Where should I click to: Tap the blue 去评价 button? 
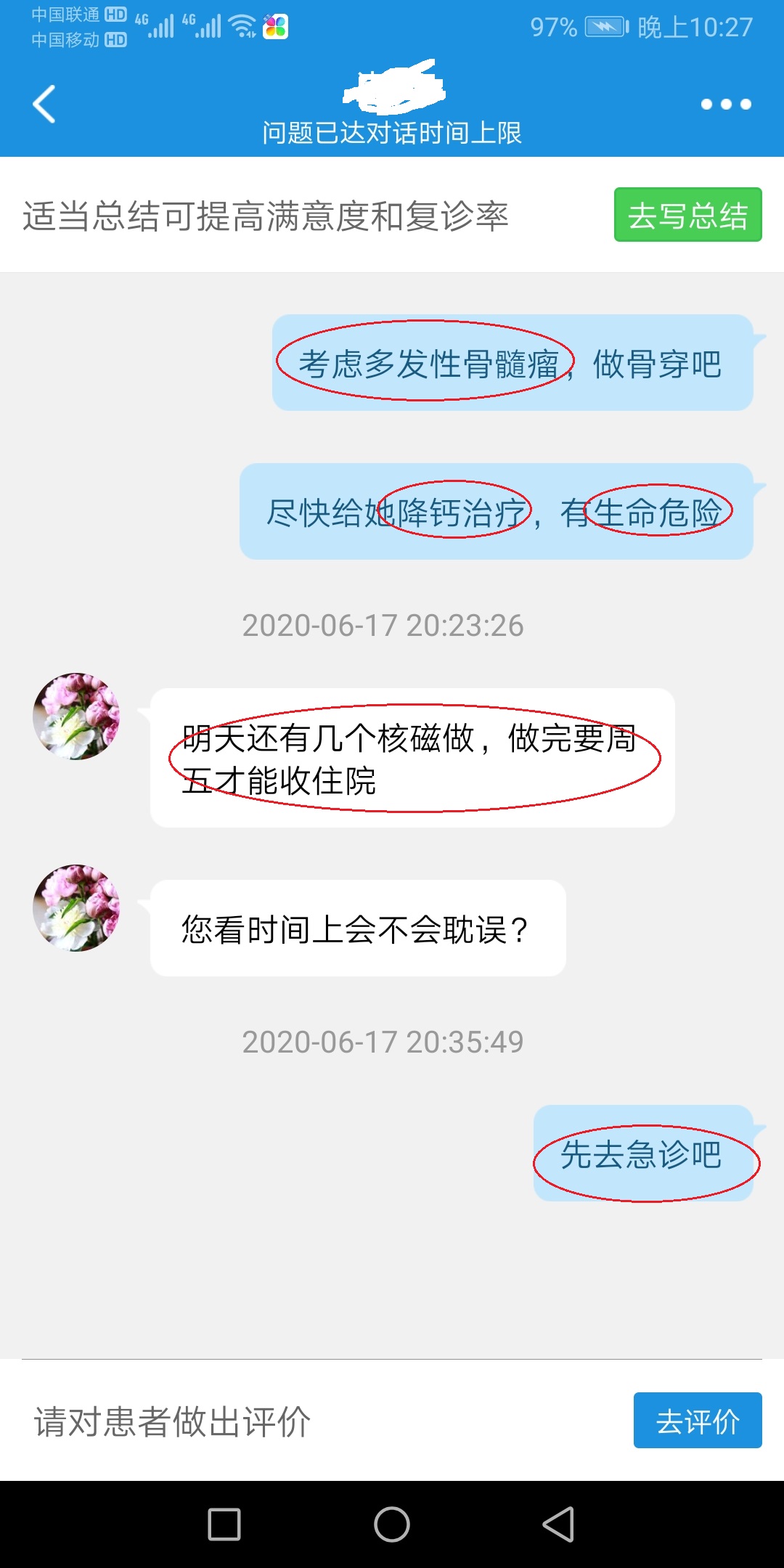pos(697,1421)
